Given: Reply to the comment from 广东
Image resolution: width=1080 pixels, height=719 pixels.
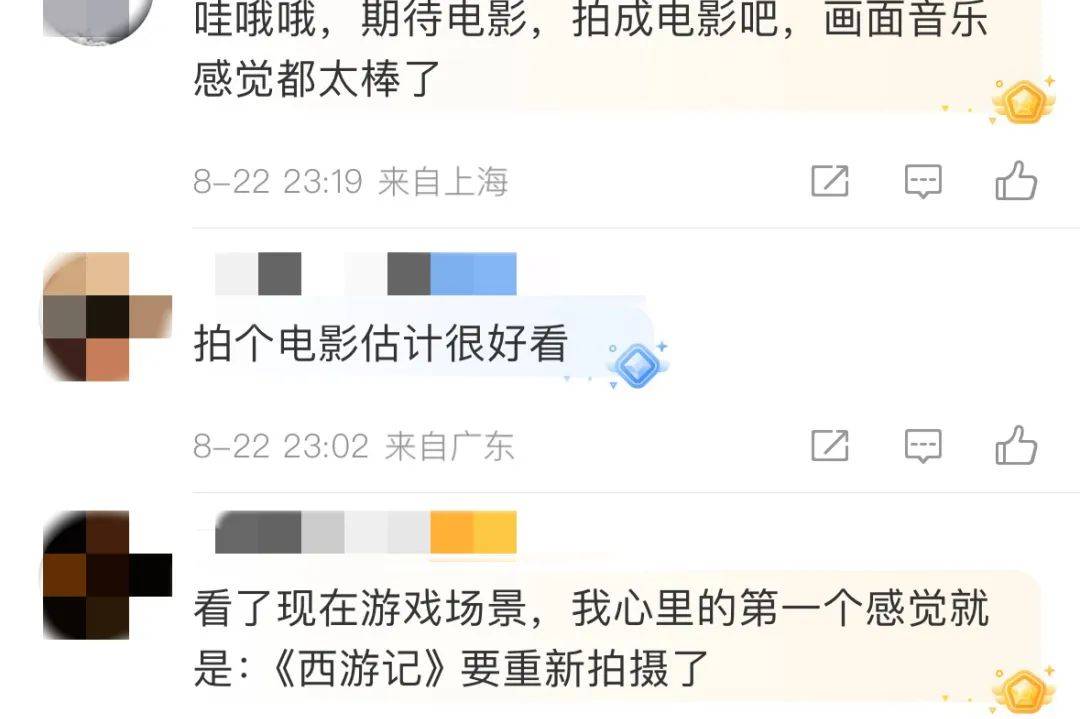Looking at the screenshot, I should point(922,445).
